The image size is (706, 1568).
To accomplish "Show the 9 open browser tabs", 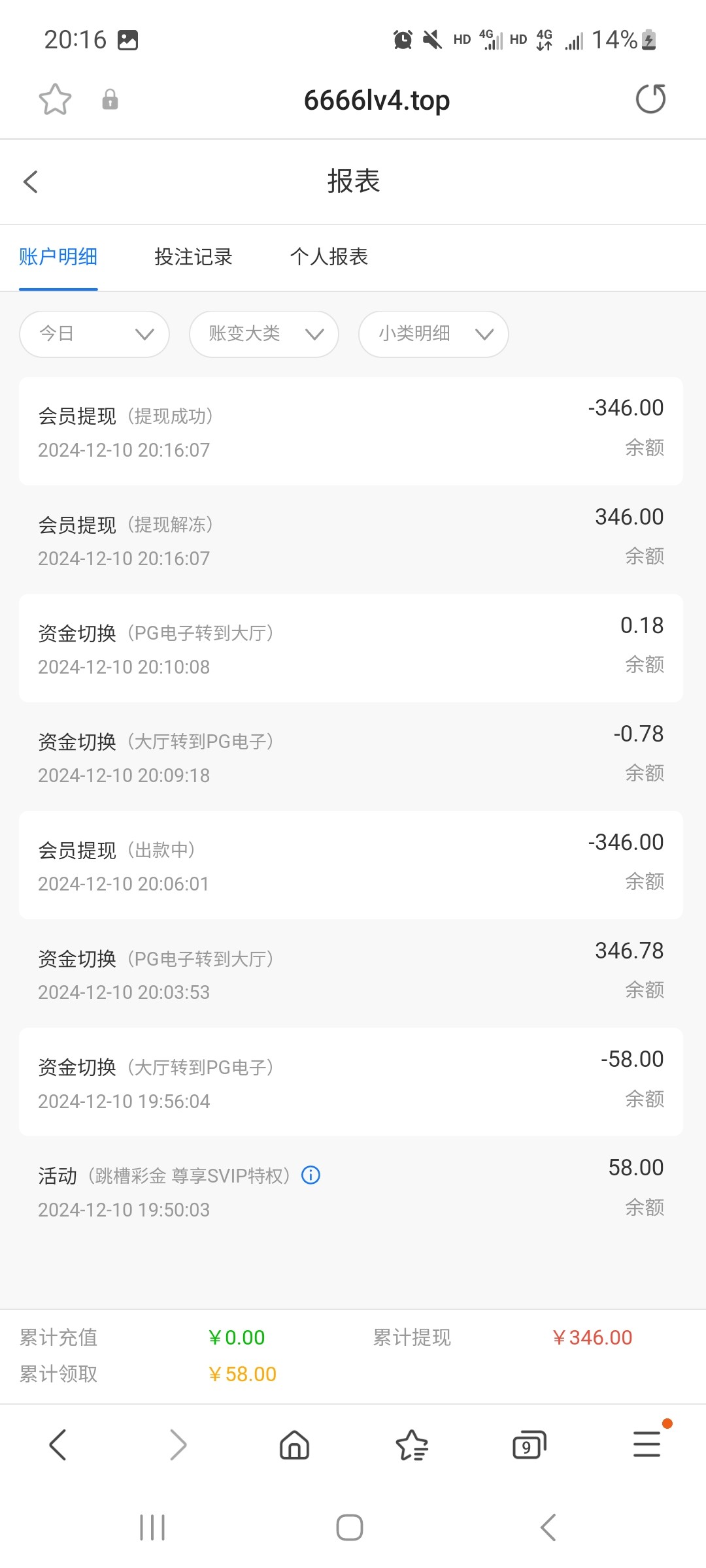I will coord(529,1445).
